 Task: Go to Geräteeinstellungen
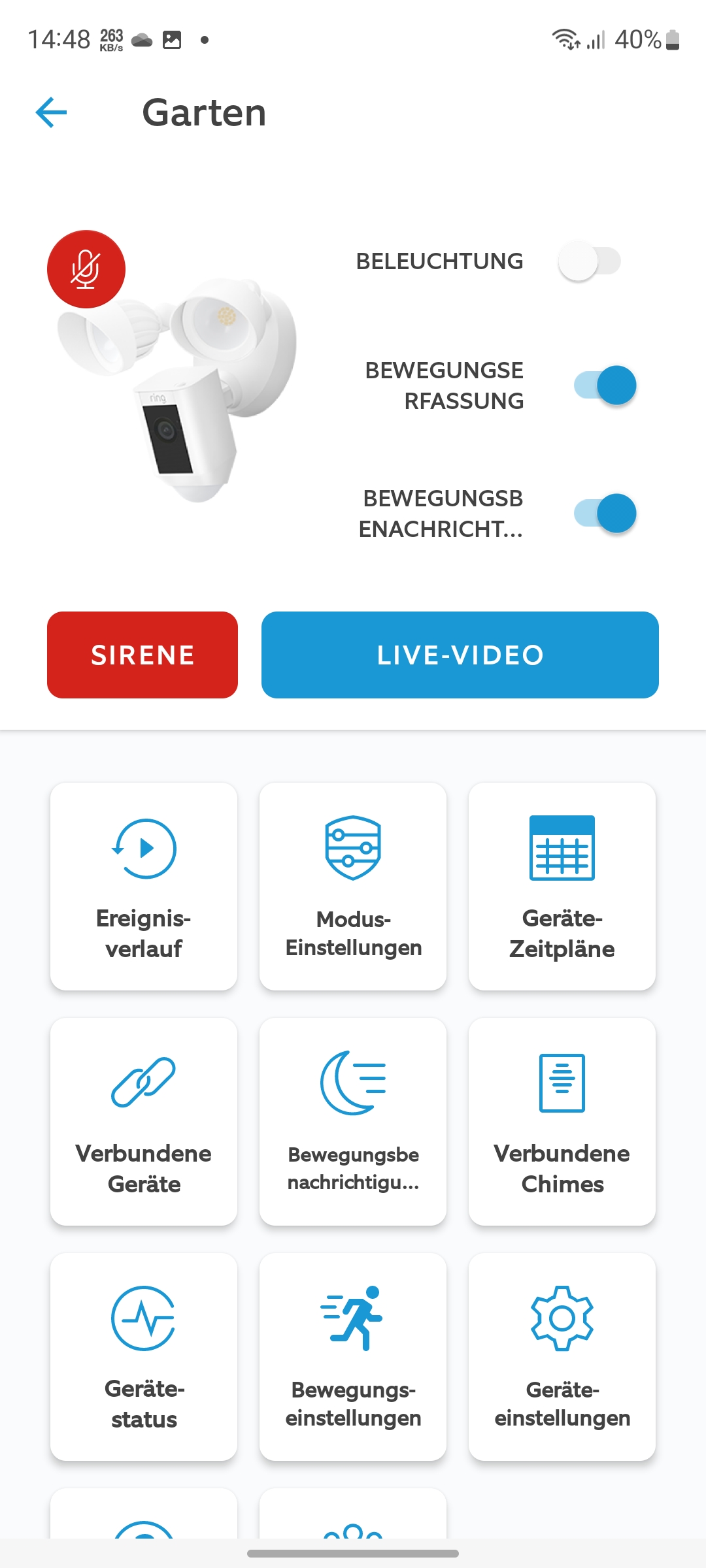[562, 1356]
